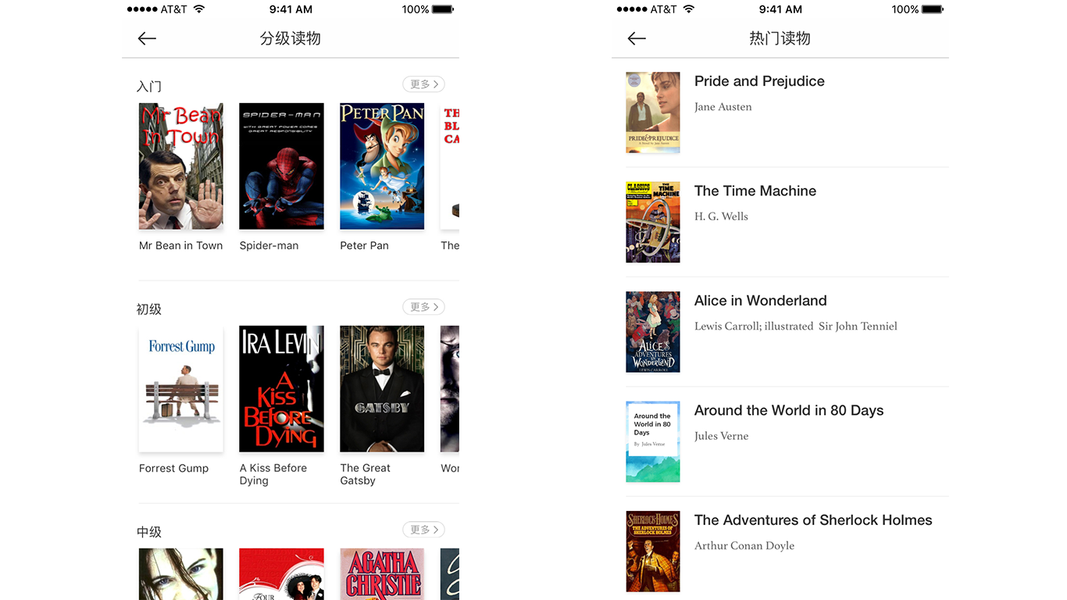Expand the 中级 section with 更多

coord(423,529)
